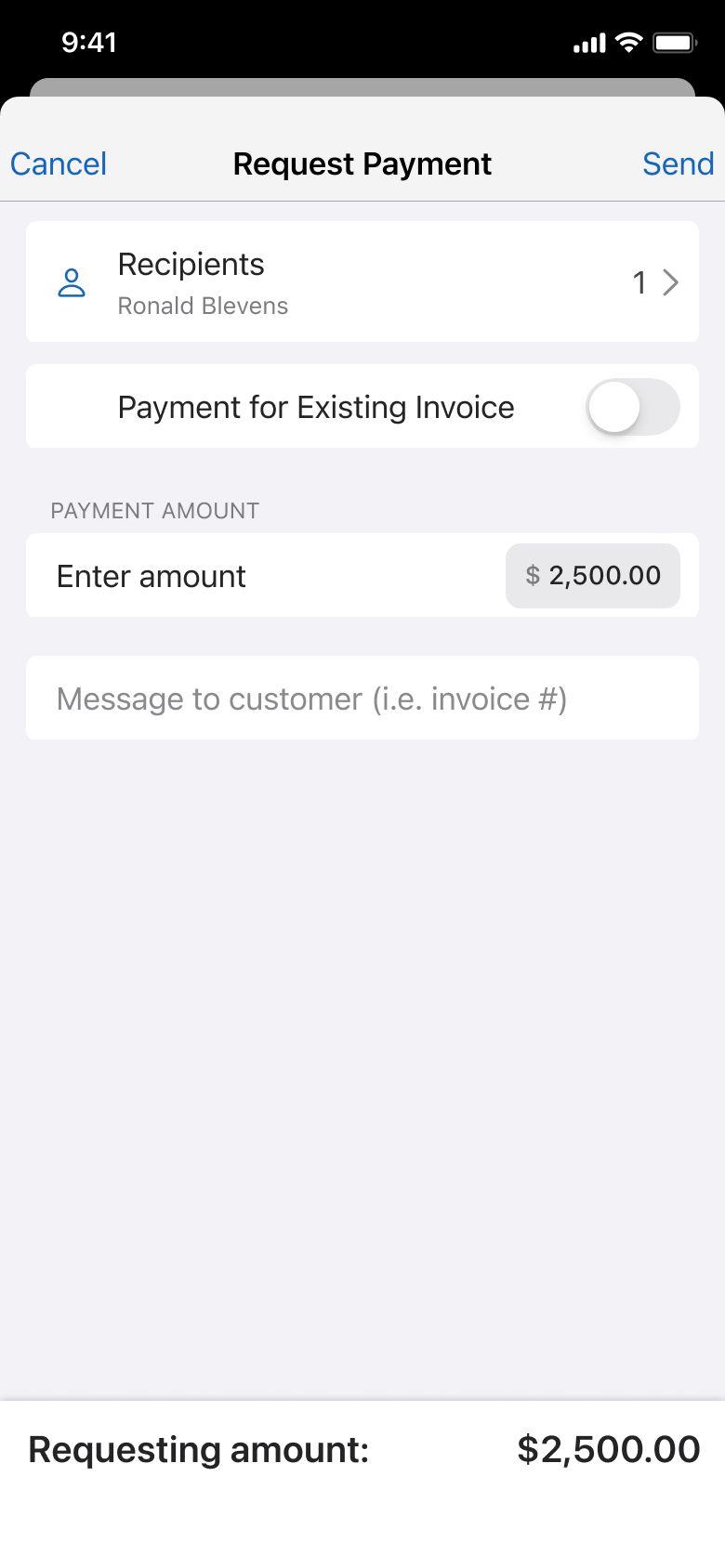Send the payment request
The width and height of the screenshot is (725, 1568).
(x=678, y=163)
